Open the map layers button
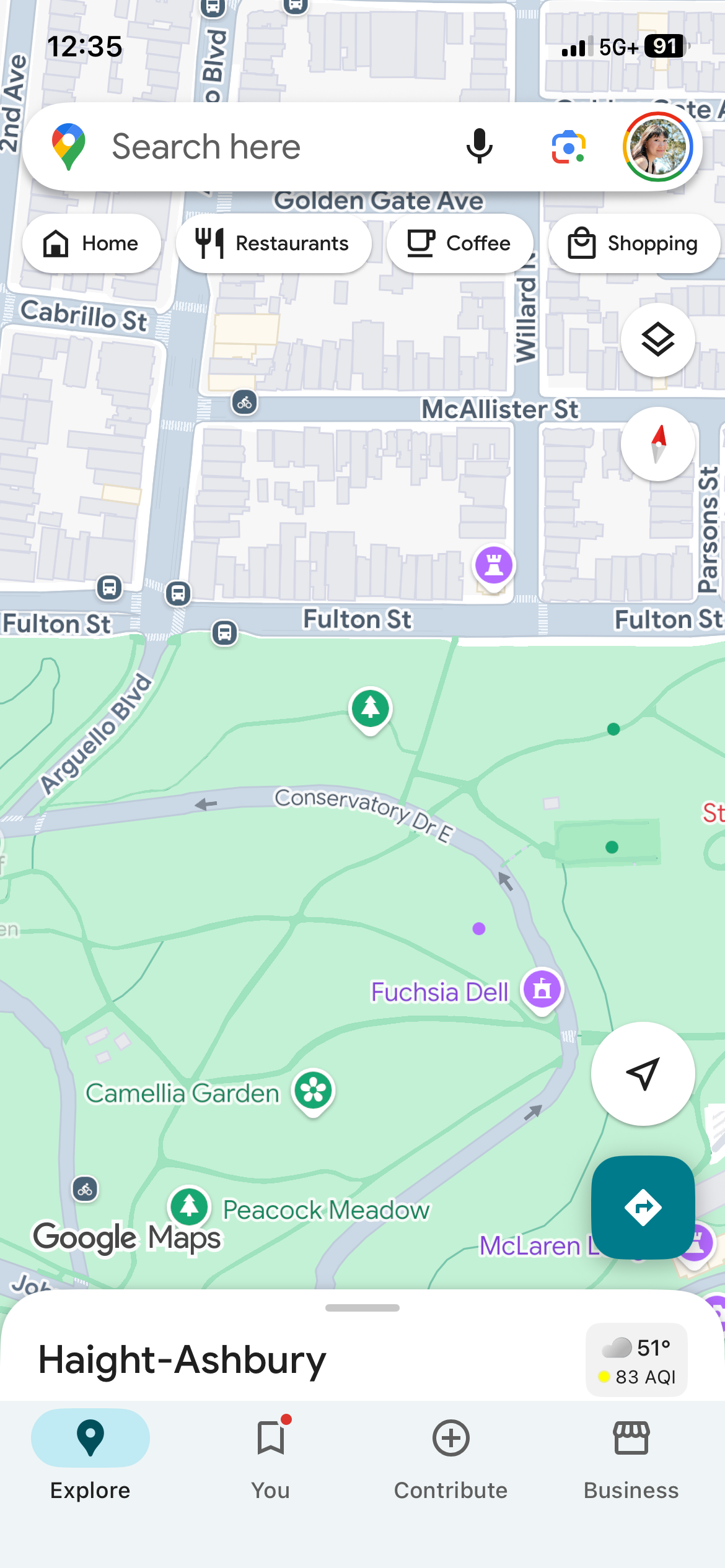The width and height of the screenshot is (725, 1568). coord(657,339)
